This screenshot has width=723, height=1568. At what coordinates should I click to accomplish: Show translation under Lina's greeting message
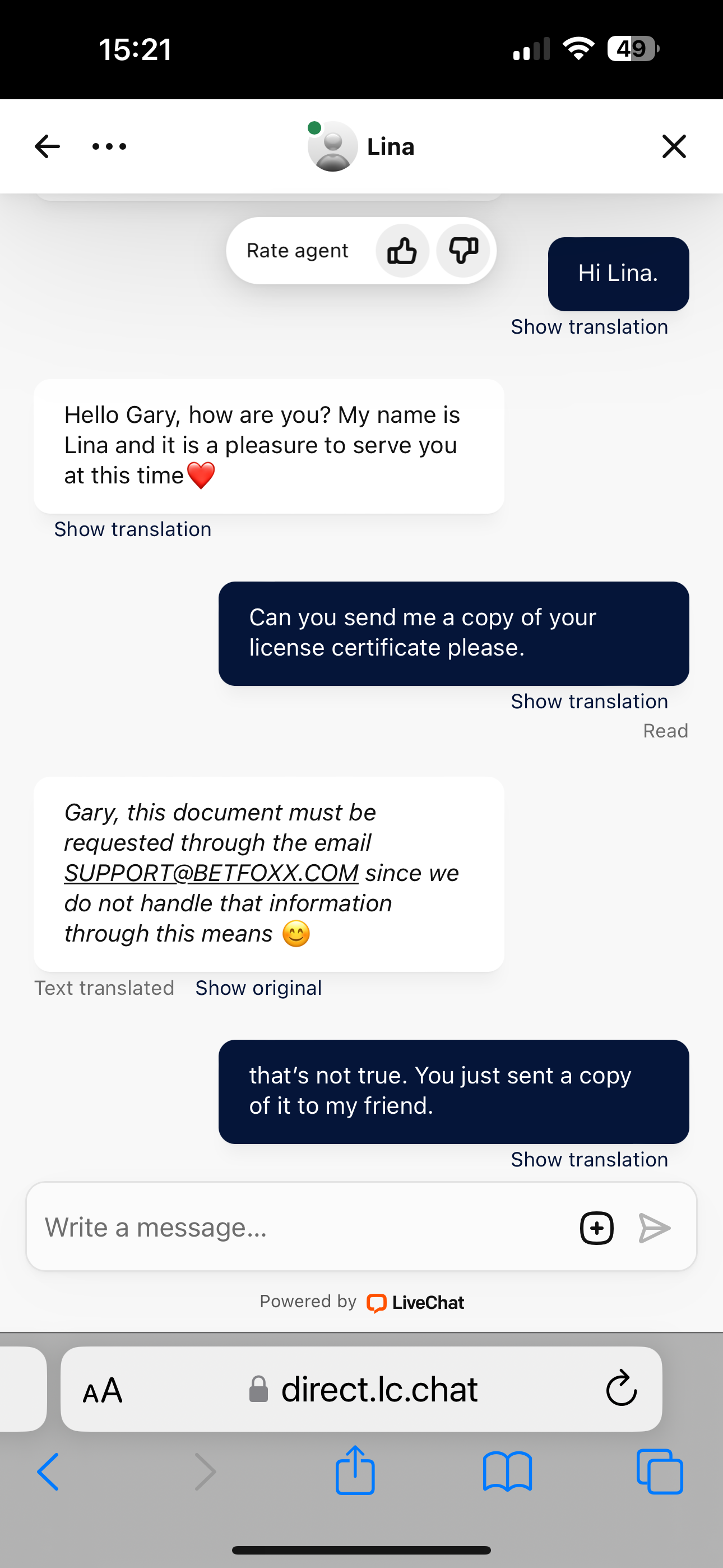pos(133,529)
